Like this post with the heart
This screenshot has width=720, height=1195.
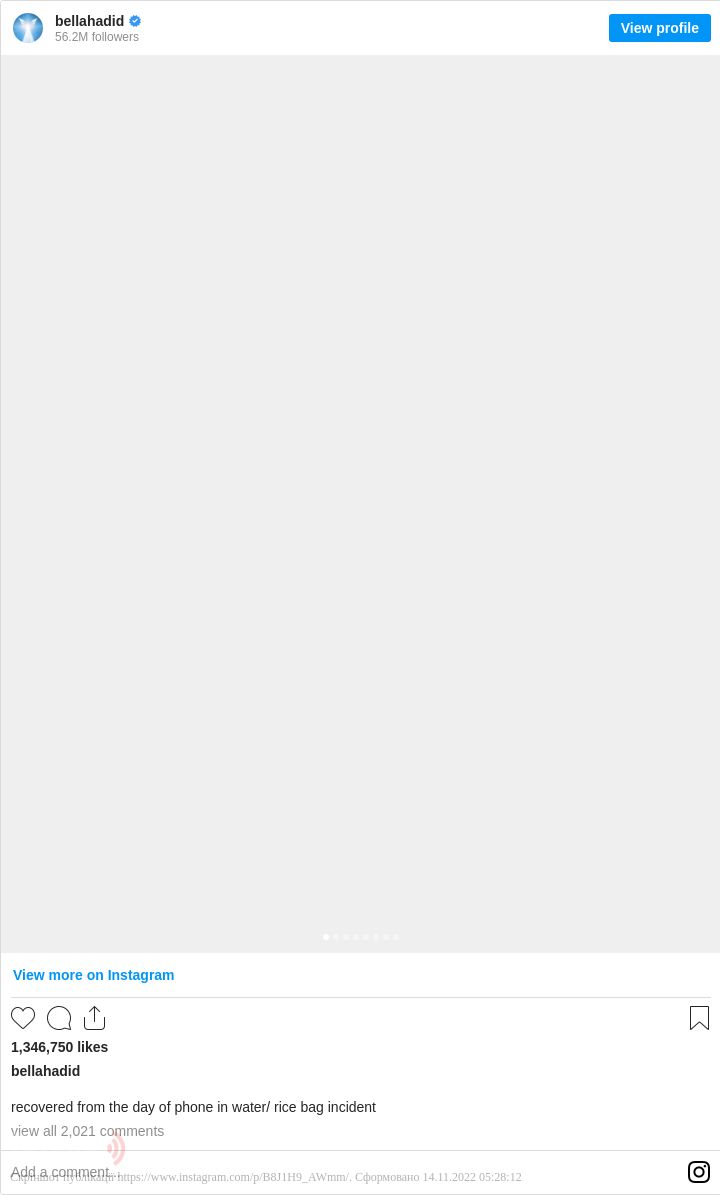coord(23,1018)
